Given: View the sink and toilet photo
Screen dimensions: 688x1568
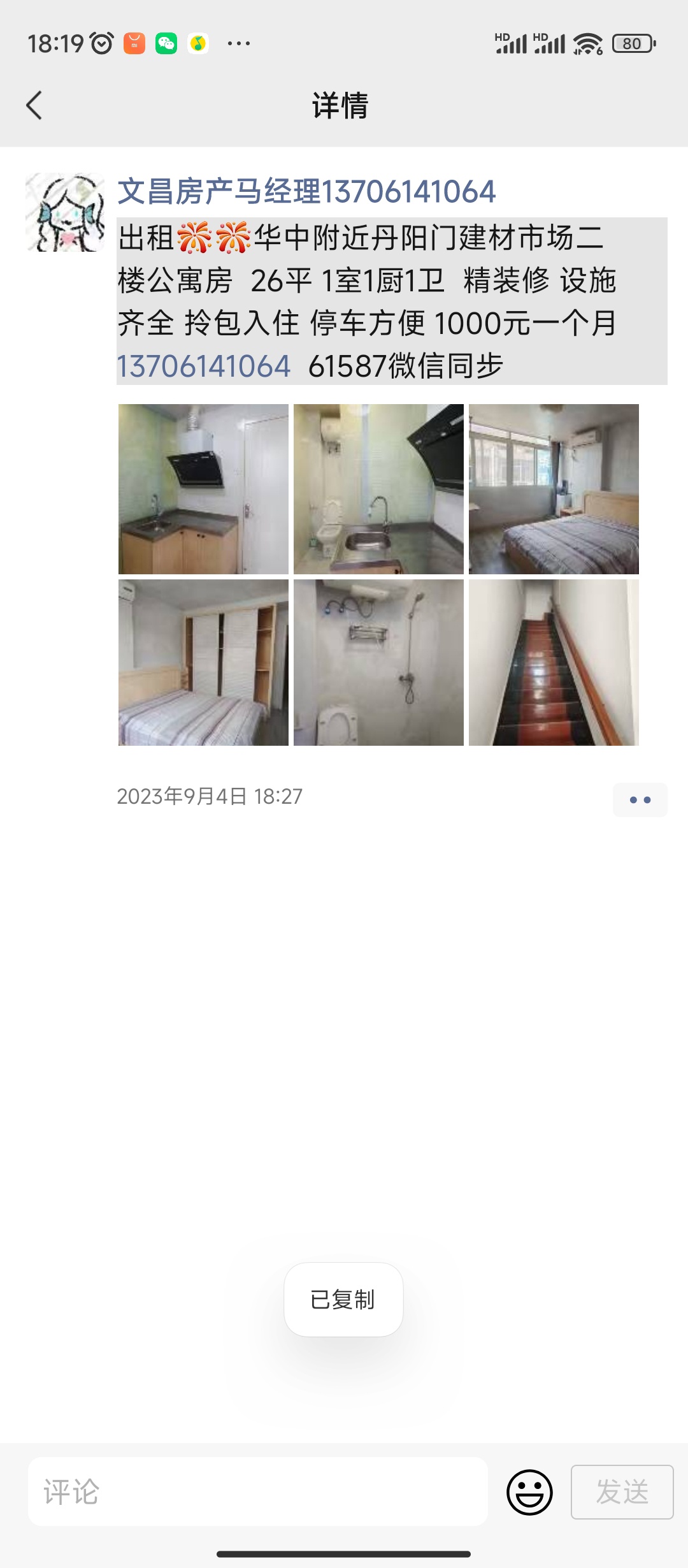Looking at the screenshot, I should point(378,489).
